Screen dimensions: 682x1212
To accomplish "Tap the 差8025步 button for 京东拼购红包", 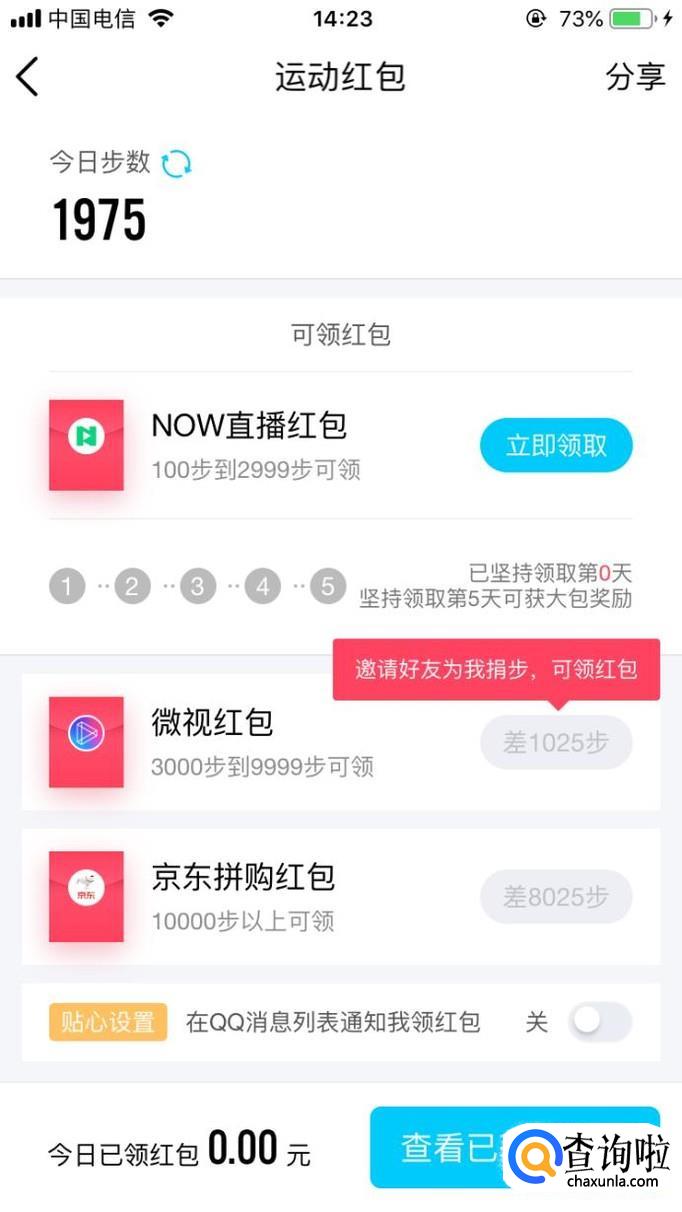I will point(556,897).
